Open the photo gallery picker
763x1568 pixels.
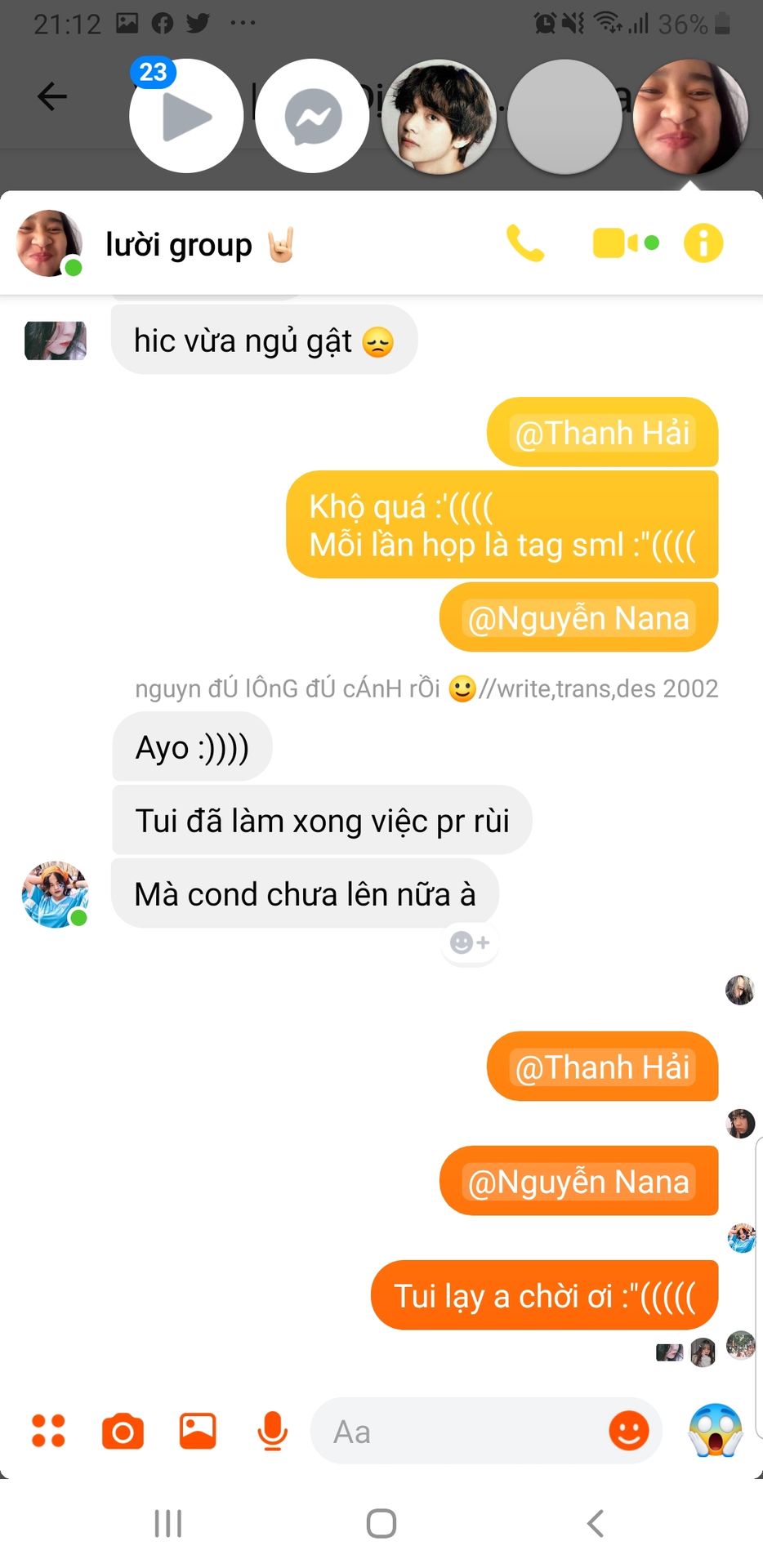[198, 1432]
